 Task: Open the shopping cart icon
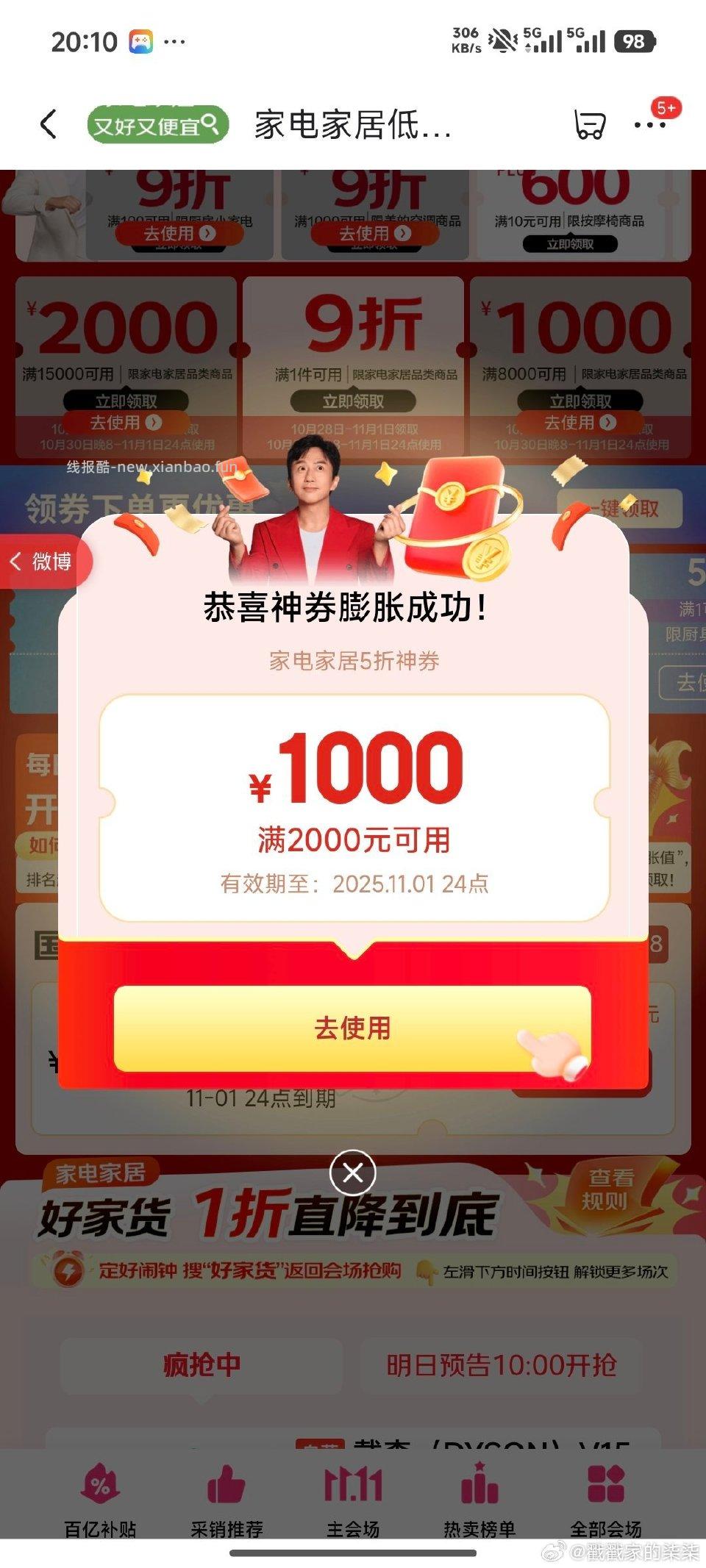click(x=589, y=125)
